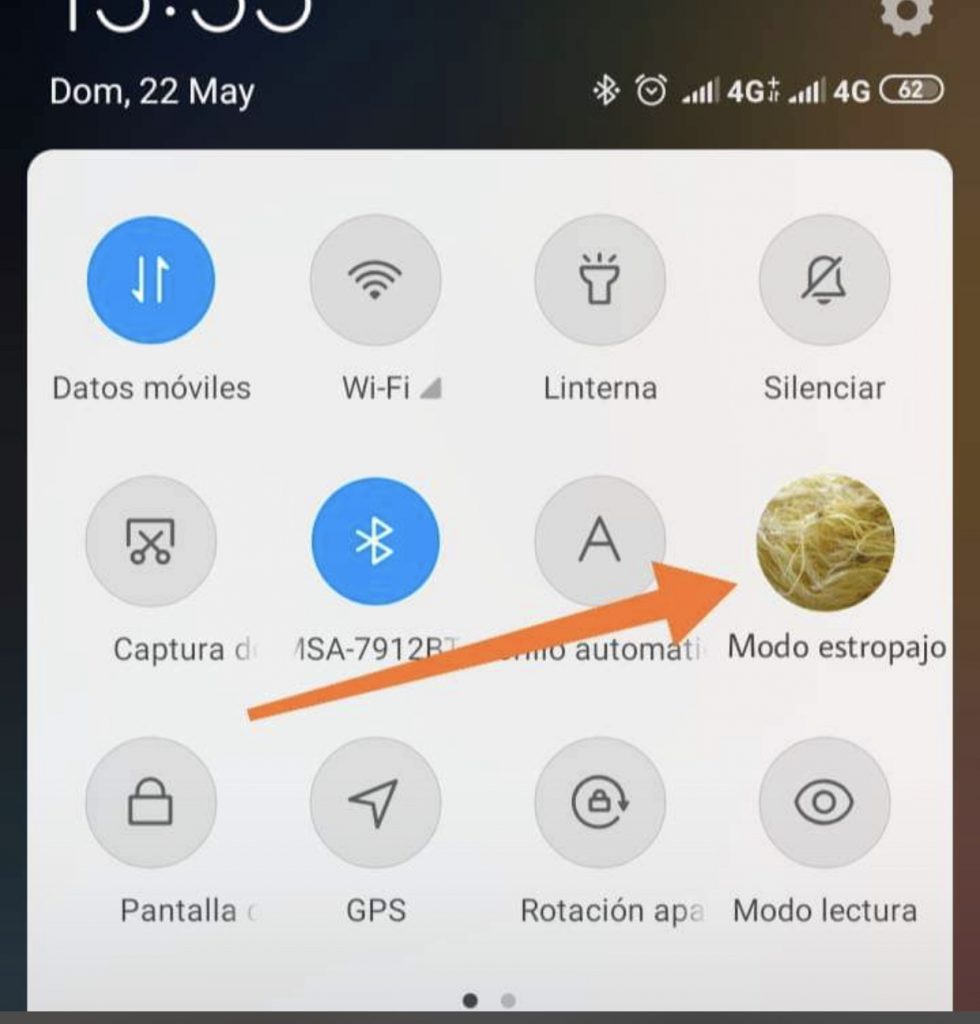Enable Wi-Fi
The image size is (980, 1024).
(x=375, y=280)
